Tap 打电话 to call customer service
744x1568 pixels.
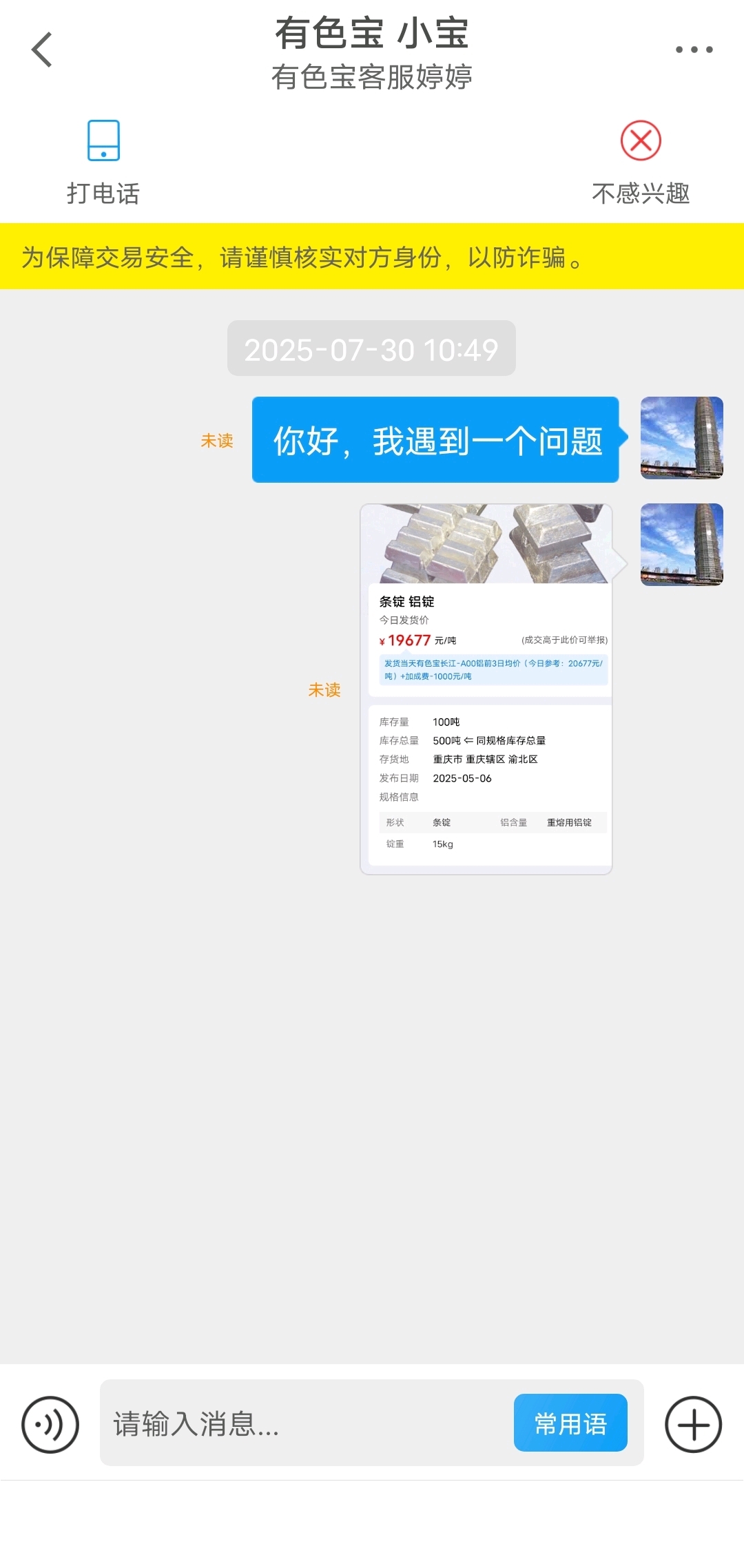point(103,163)
